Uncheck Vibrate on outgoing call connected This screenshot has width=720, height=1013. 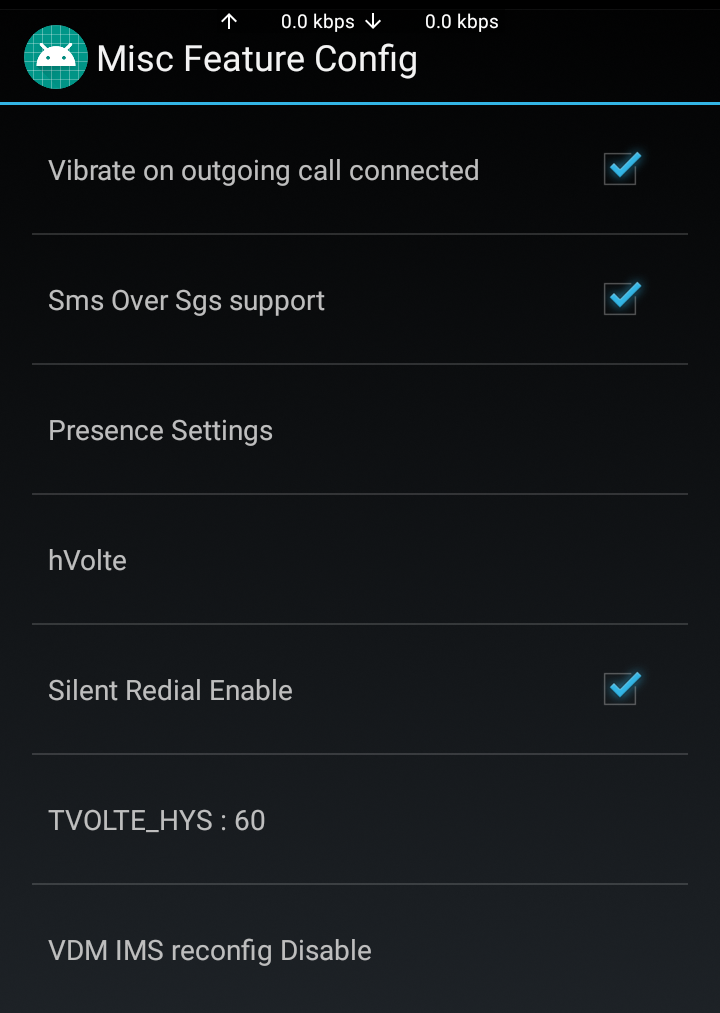[x=620, y=170]
